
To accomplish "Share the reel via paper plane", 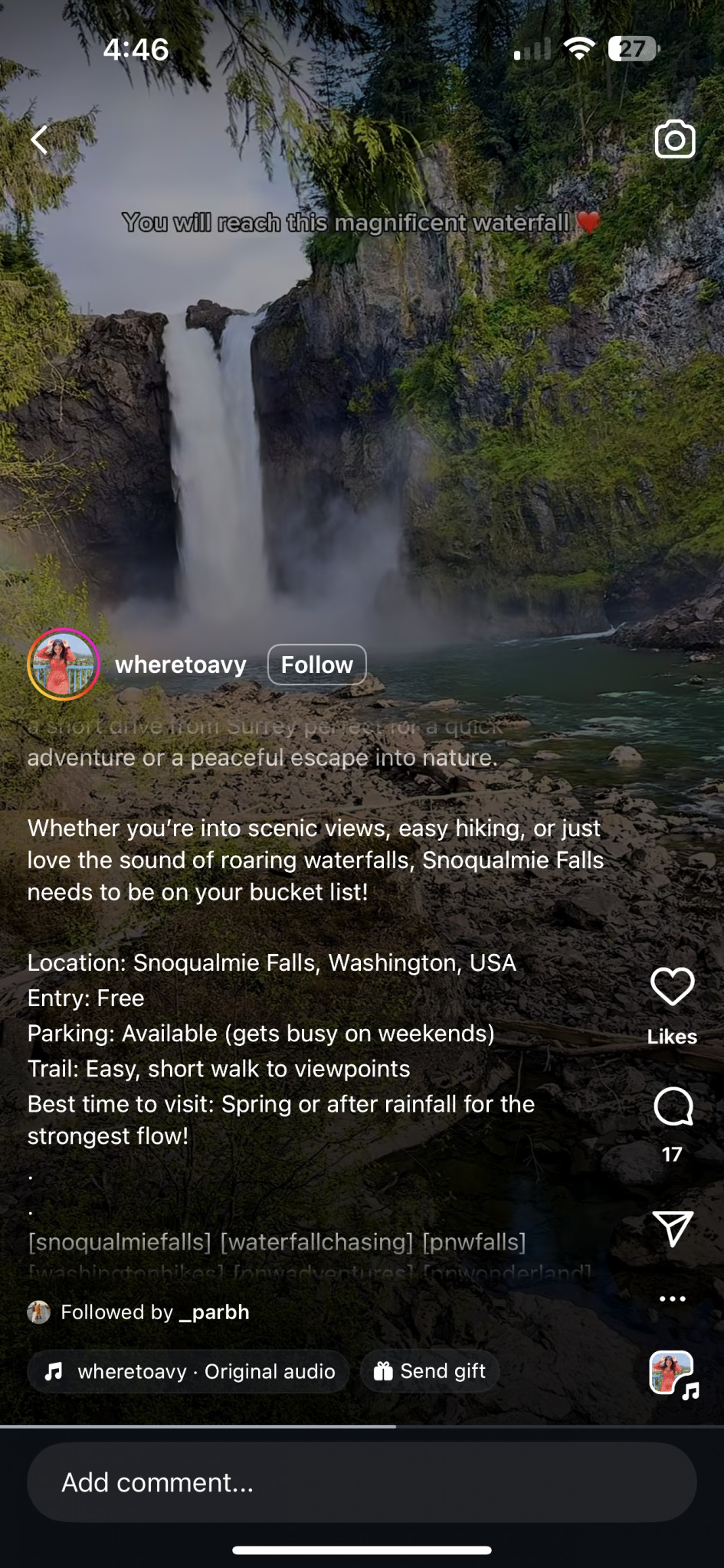I will (x=673, y=1228).
